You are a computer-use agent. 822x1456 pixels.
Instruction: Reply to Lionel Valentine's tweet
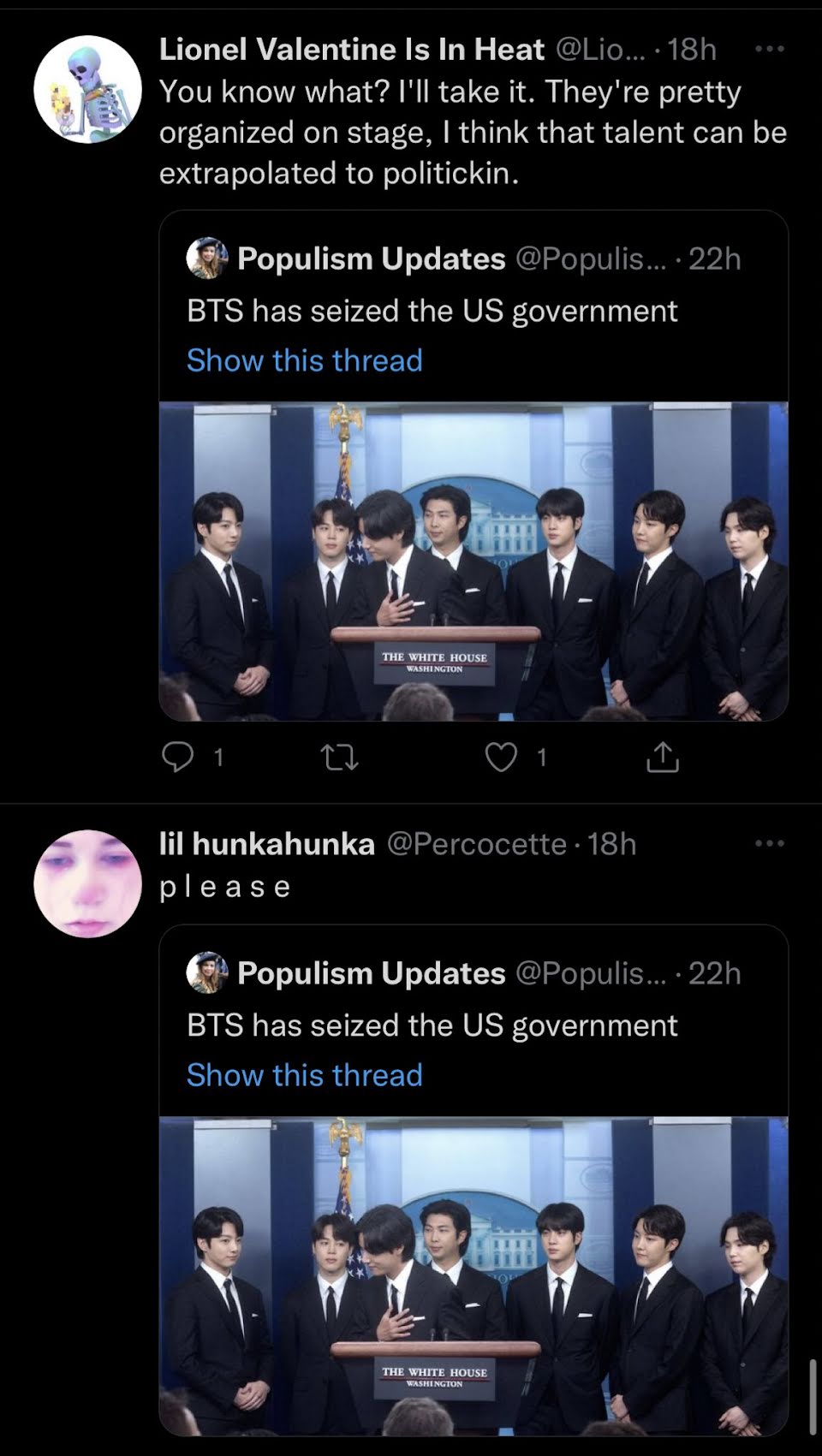178,757
